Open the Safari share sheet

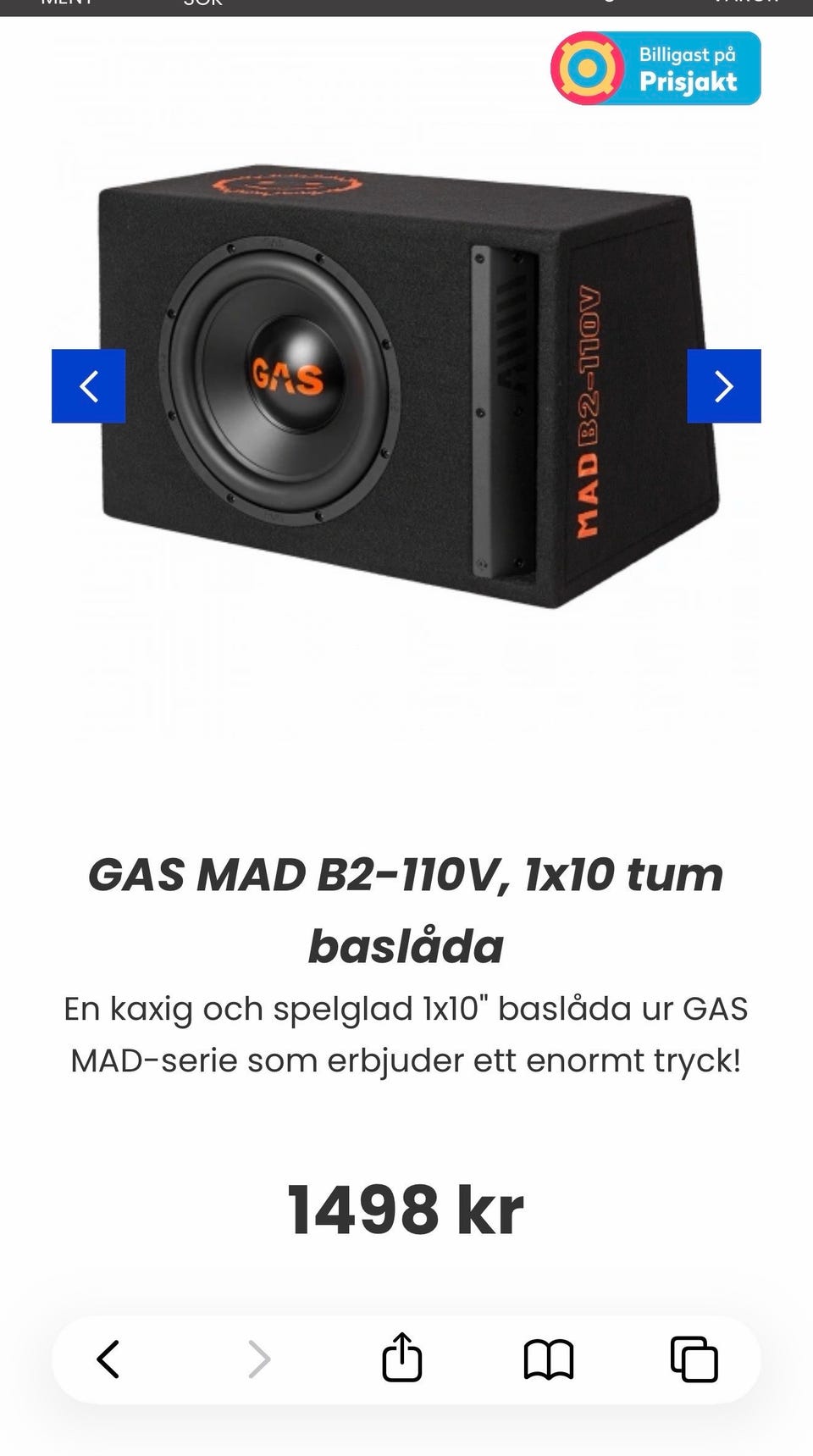pos(401,1357)
